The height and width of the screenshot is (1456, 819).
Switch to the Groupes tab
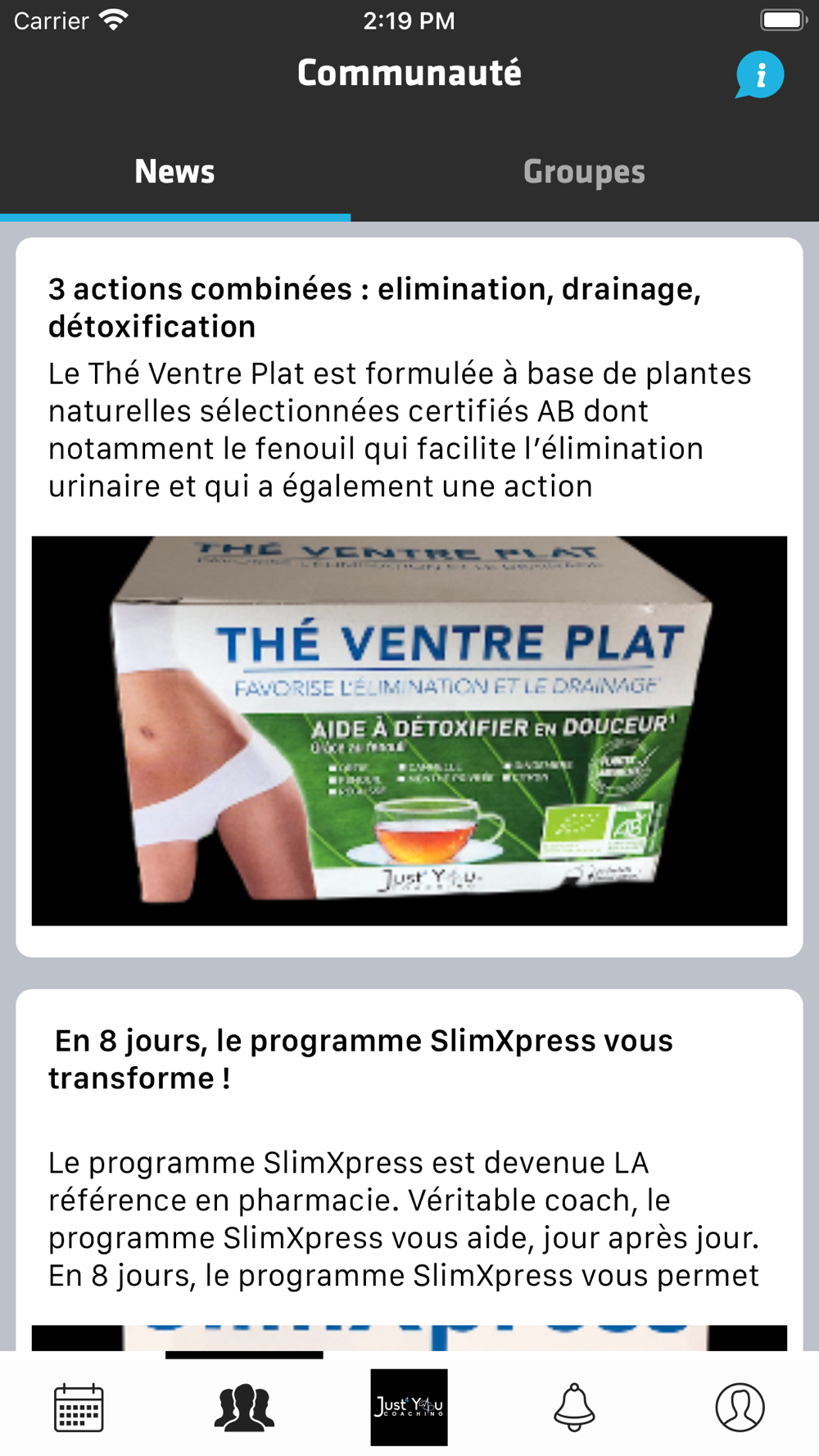(584, 172)
